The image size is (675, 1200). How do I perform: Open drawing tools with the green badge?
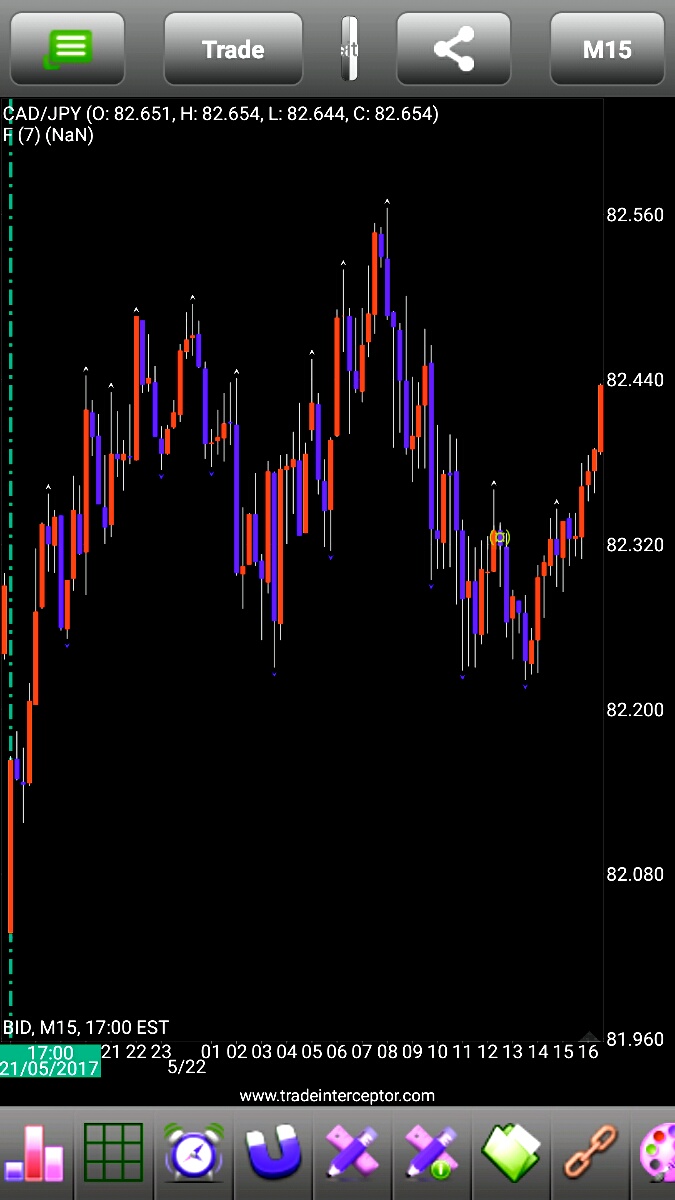432,1154
